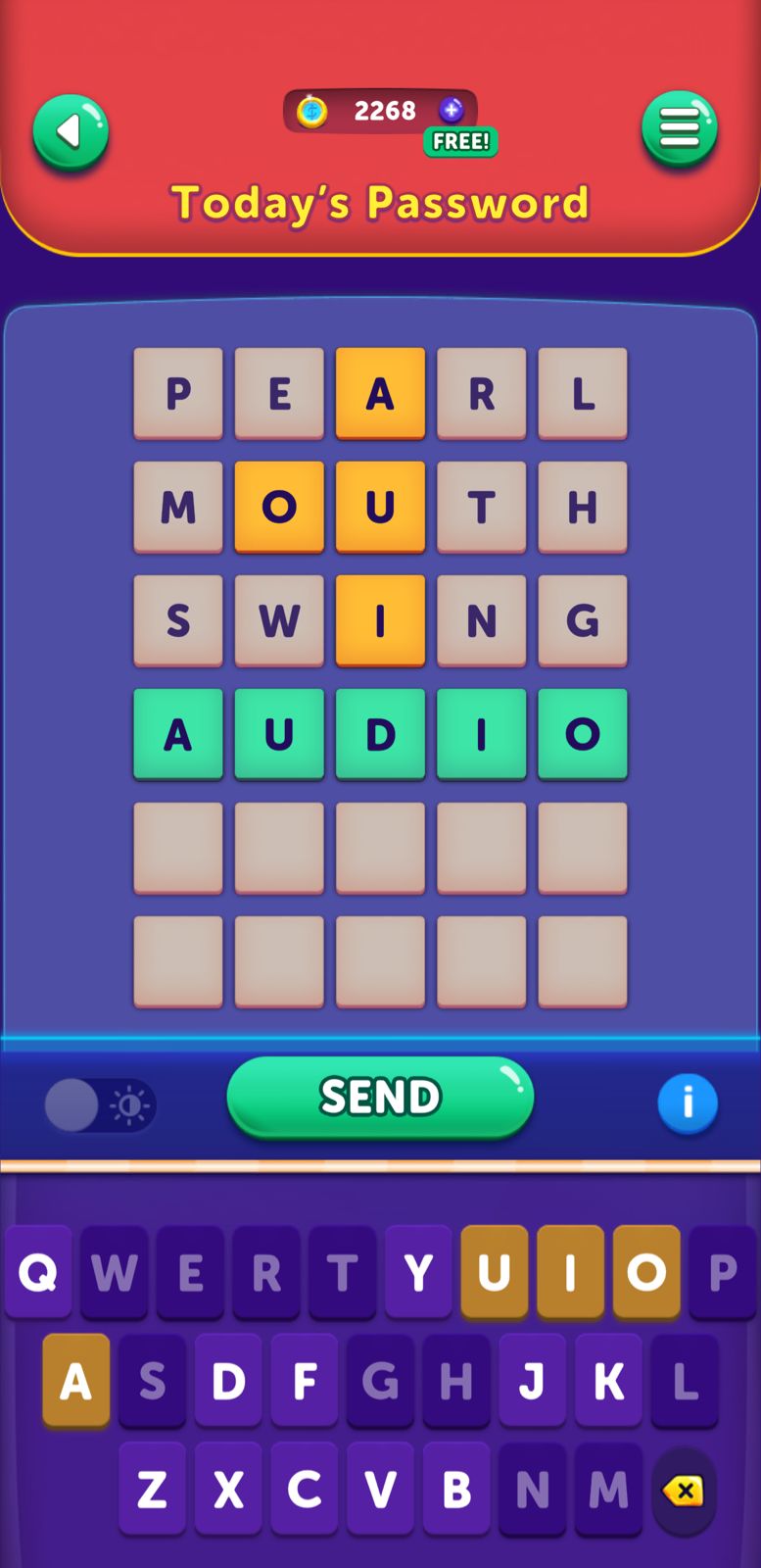The image size is (761, 1568).
Task: Hit the Y key on keyboard
Action: [418, 1272]
